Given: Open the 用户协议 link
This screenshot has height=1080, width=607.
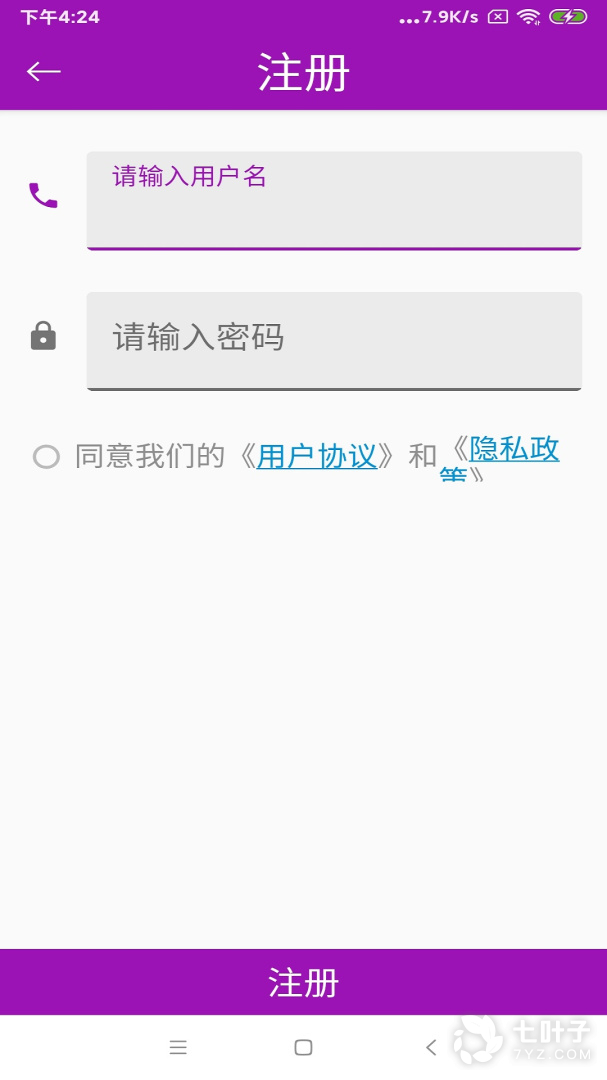Looking at the screenshot, I should (317, 457).
